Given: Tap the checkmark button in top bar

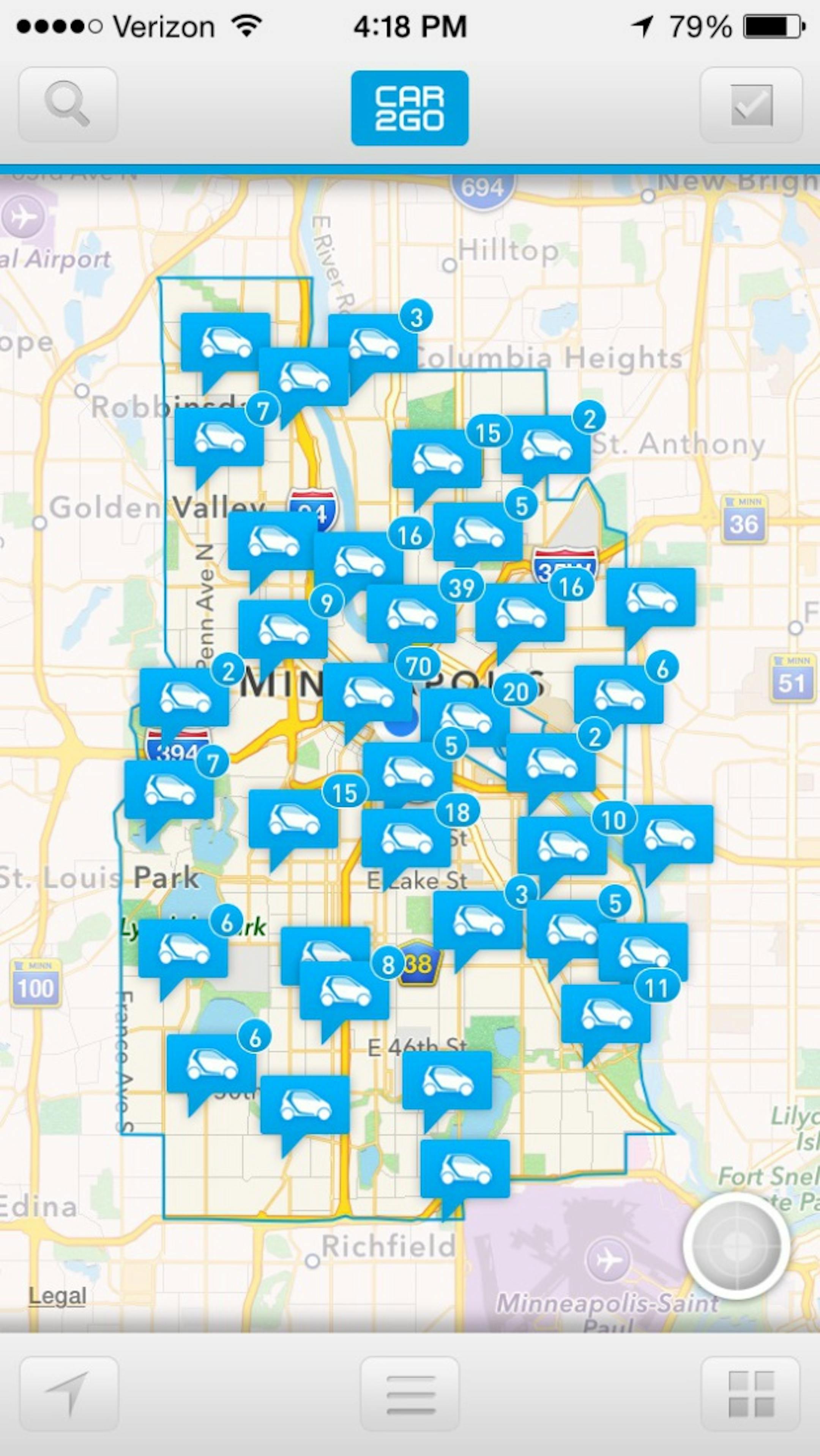Looking at the screenshot, I should pos(751,104).
